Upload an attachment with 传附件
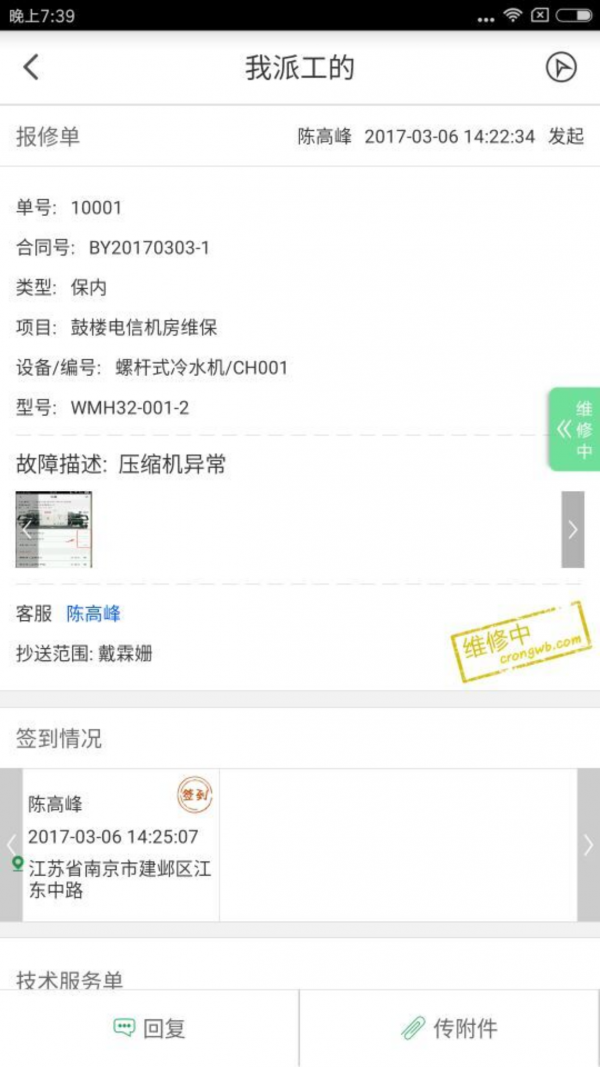The image size is (600, 1067). [450, 1028]
